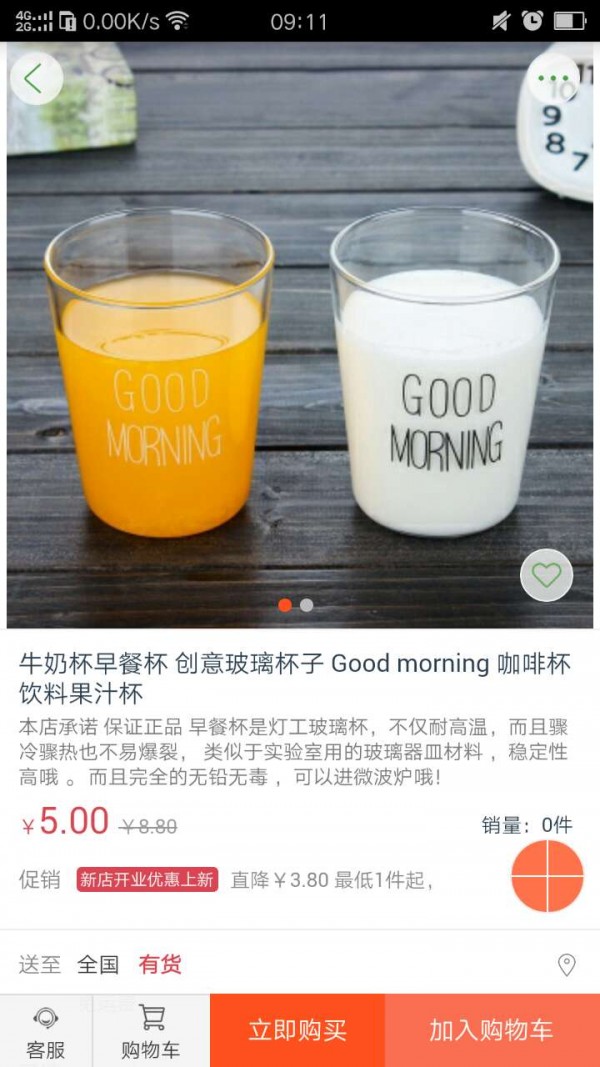The image size is (600, 1067).
Task: Tap 加入购物车 to add to cart
Action: click(492, 1030)
